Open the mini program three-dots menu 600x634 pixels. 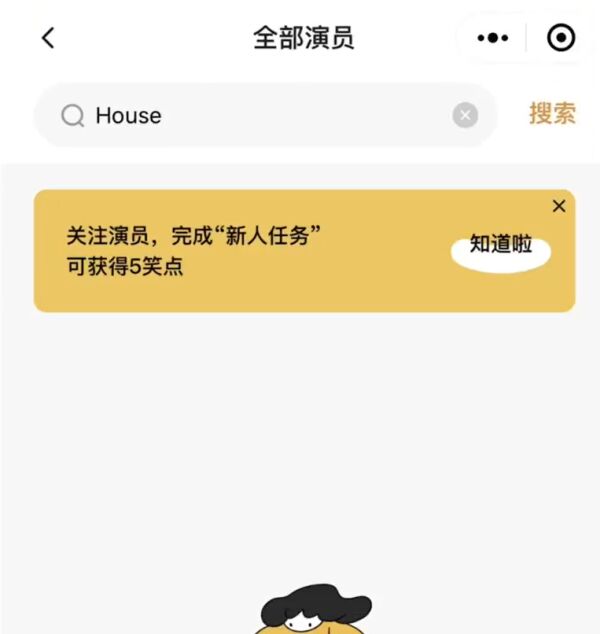coord(493,38)
